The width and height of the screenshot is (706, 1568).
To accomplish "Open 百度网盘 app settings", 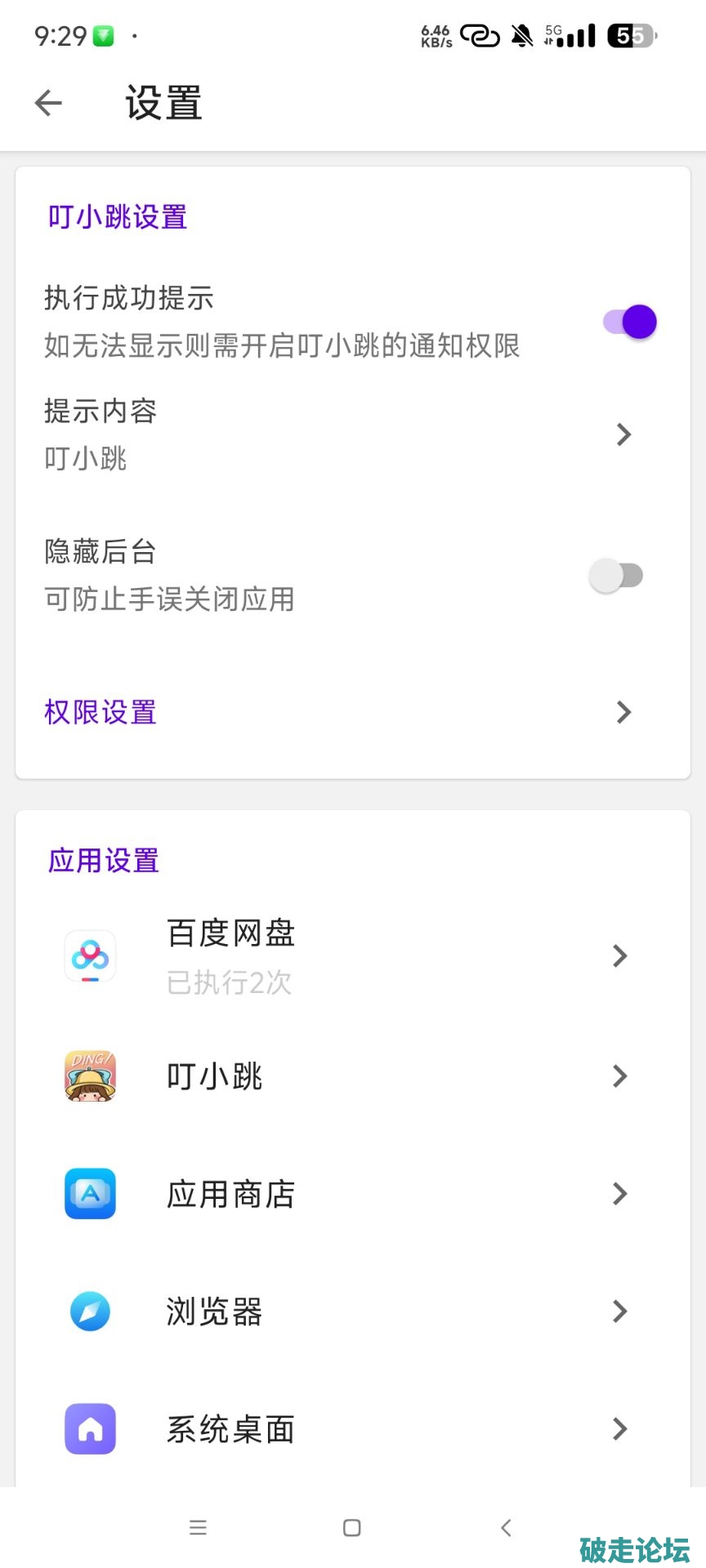I will click(x=351, y=956).
